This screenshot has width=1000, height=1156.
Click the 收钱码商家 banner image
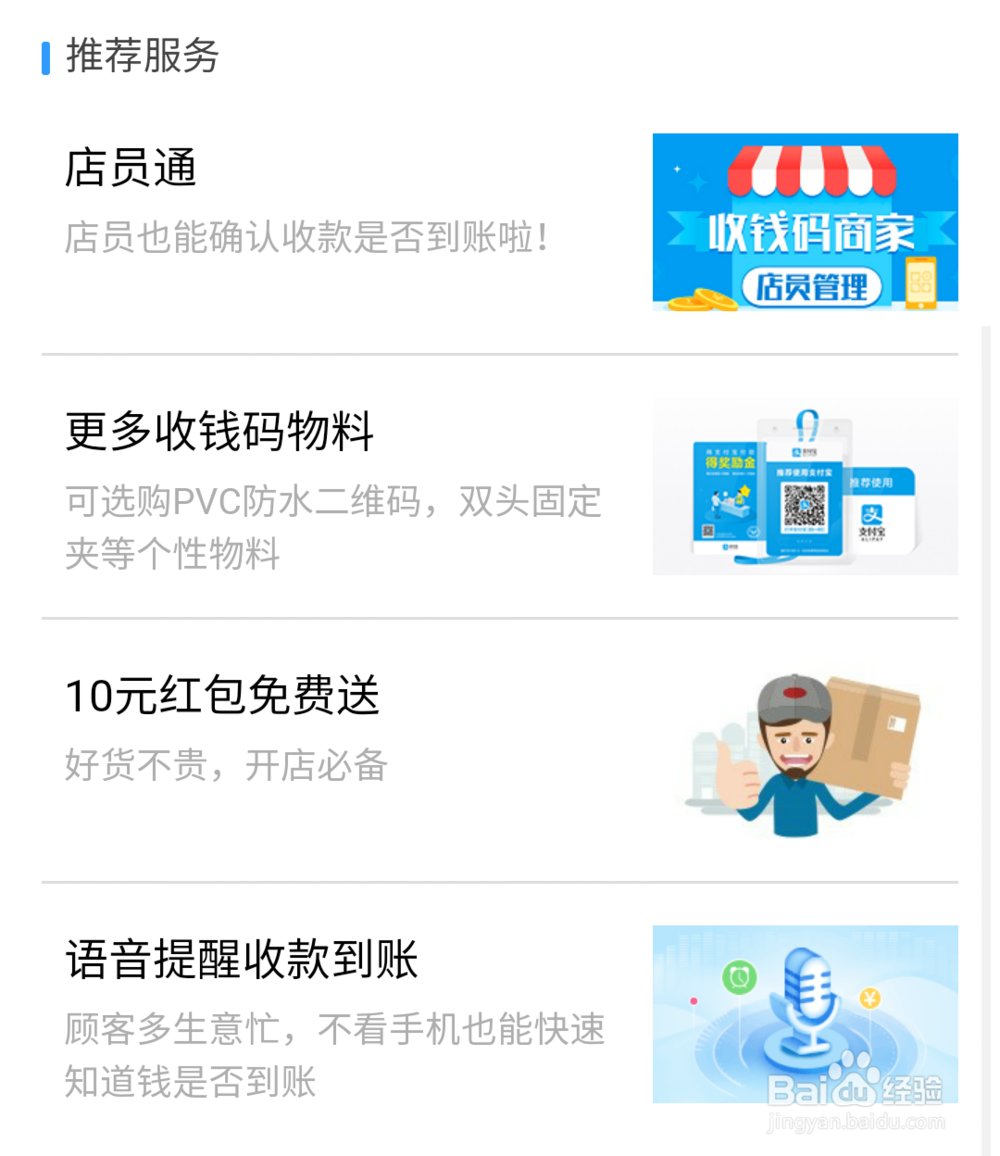[805, 222]
